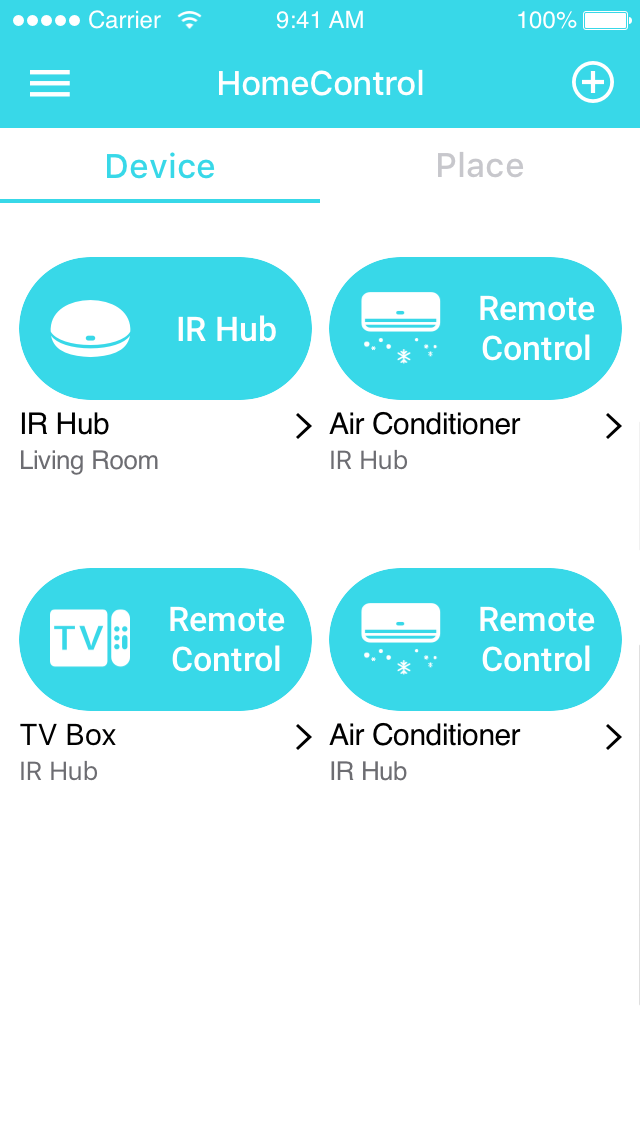This screenshot has height=1136, width=640.
Task: Switch to the Place tab
Action: (480, 166)
